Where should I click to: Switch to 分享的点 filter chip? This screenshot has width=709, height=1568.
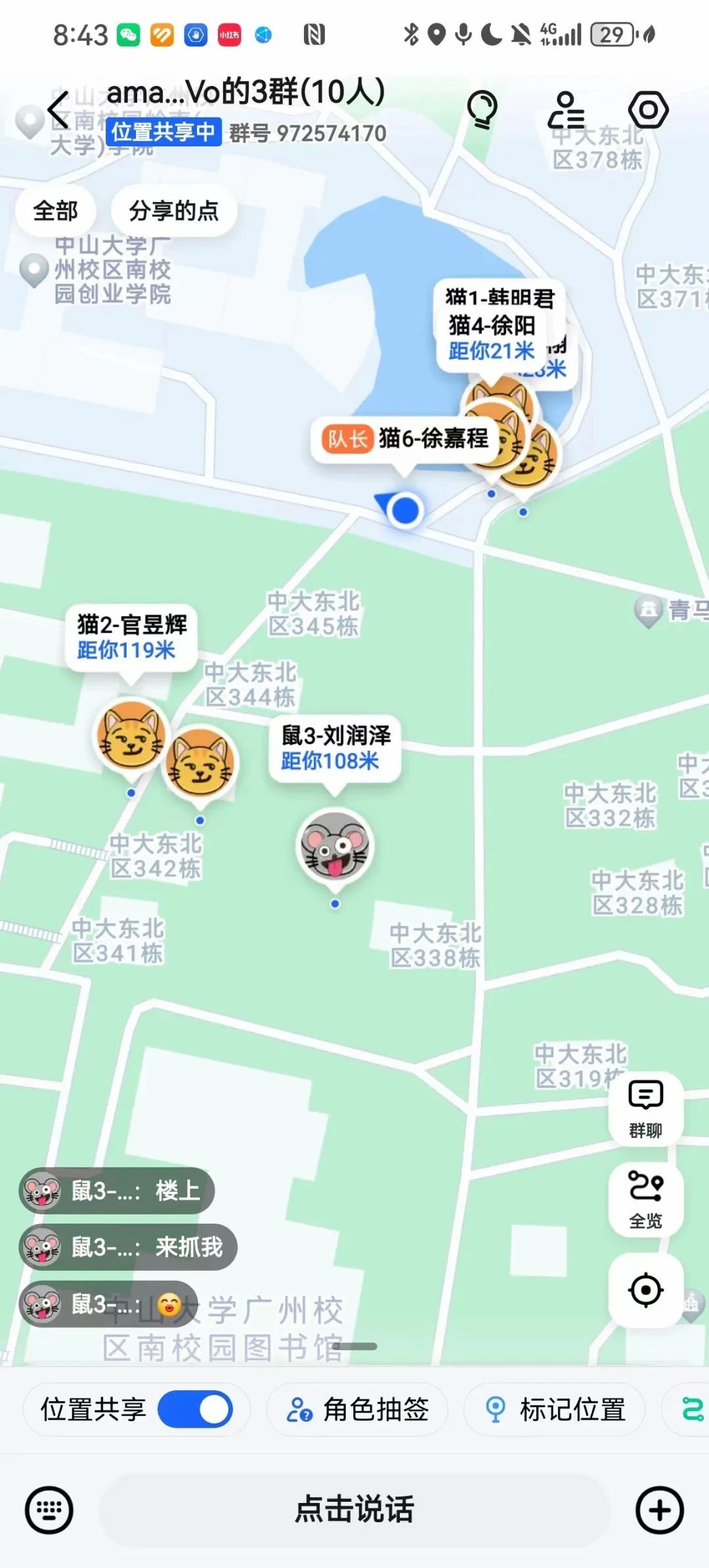point(174,211)
